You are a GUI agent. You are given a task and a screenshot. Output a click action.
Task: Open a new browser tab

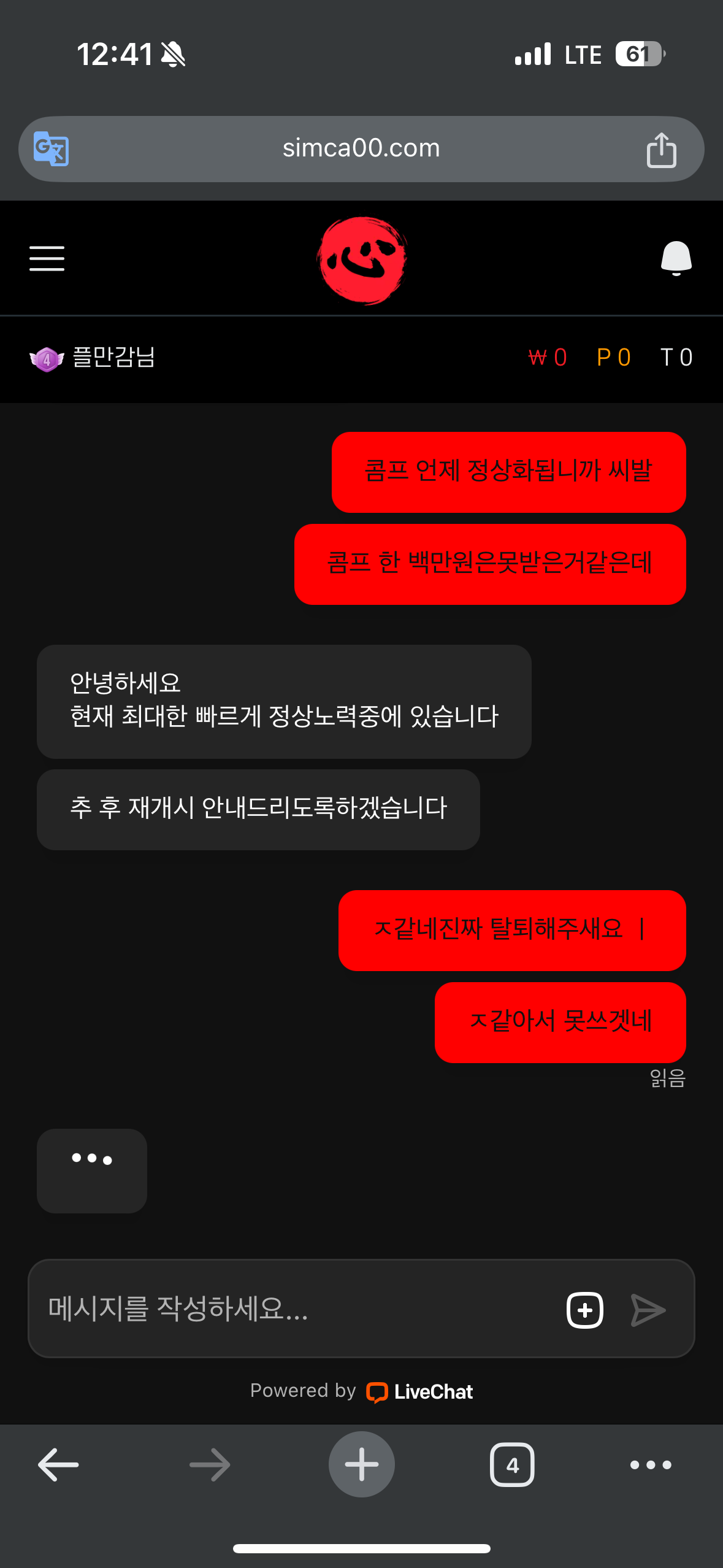[361, 1464]
